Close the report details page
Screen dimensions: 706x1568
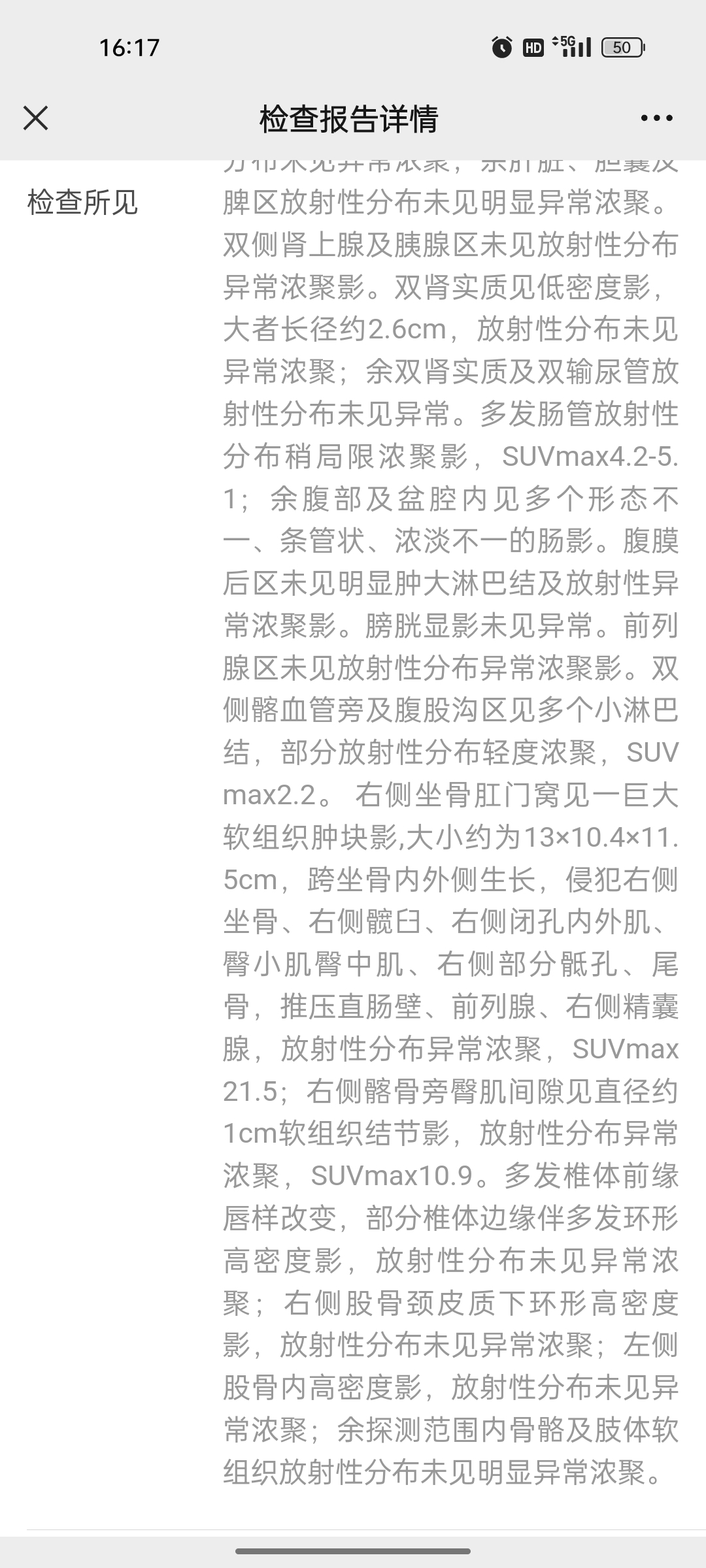click(x=35, y=118)
